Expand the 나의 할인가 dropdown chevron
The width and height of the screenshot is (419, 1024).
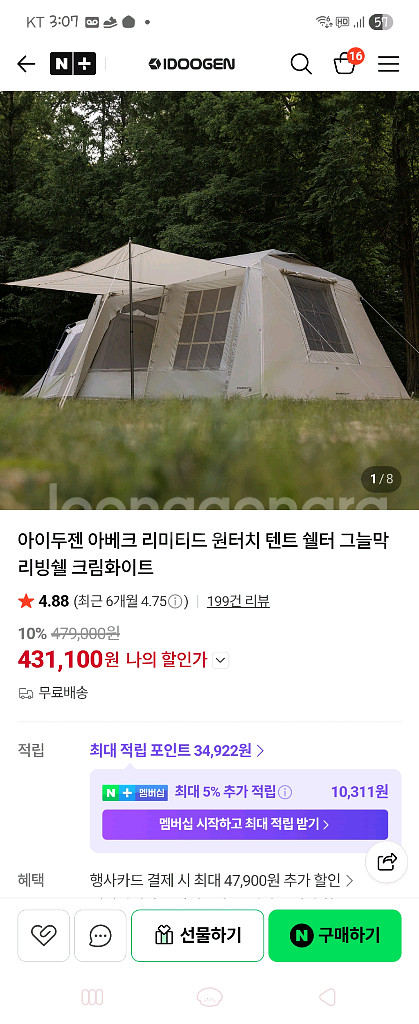pos(221,660)
